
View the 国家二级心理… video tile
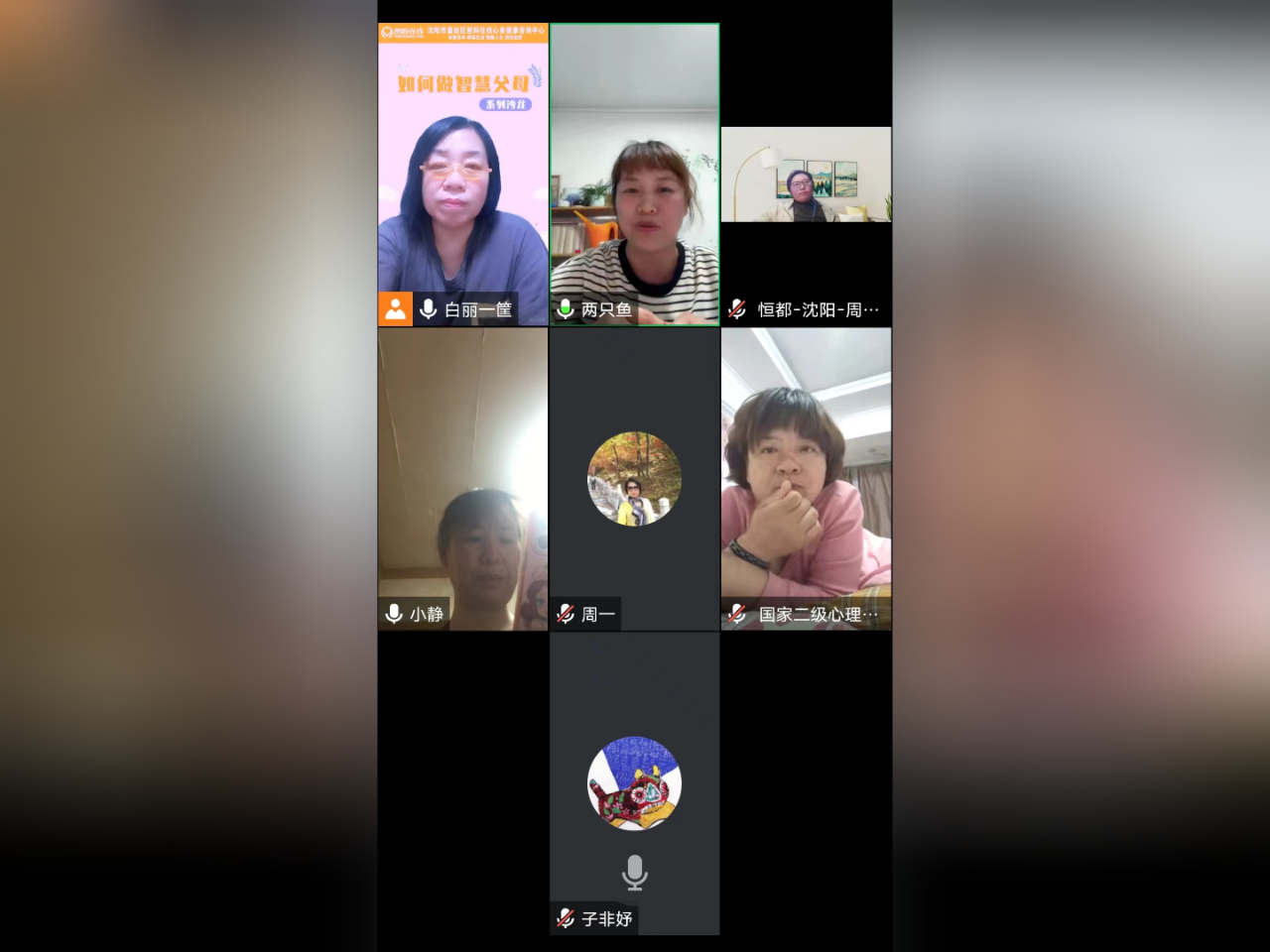806,479
